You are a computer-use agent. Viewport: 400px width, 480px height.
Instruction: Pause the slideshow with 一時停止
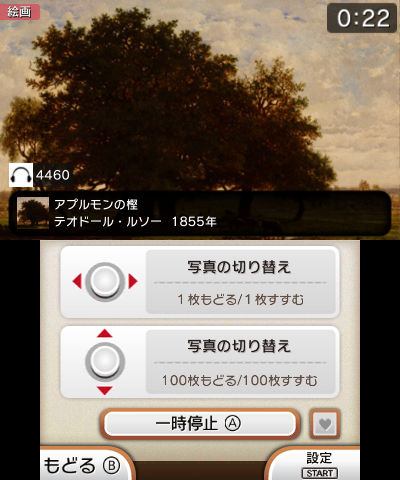tap(200, 424)
